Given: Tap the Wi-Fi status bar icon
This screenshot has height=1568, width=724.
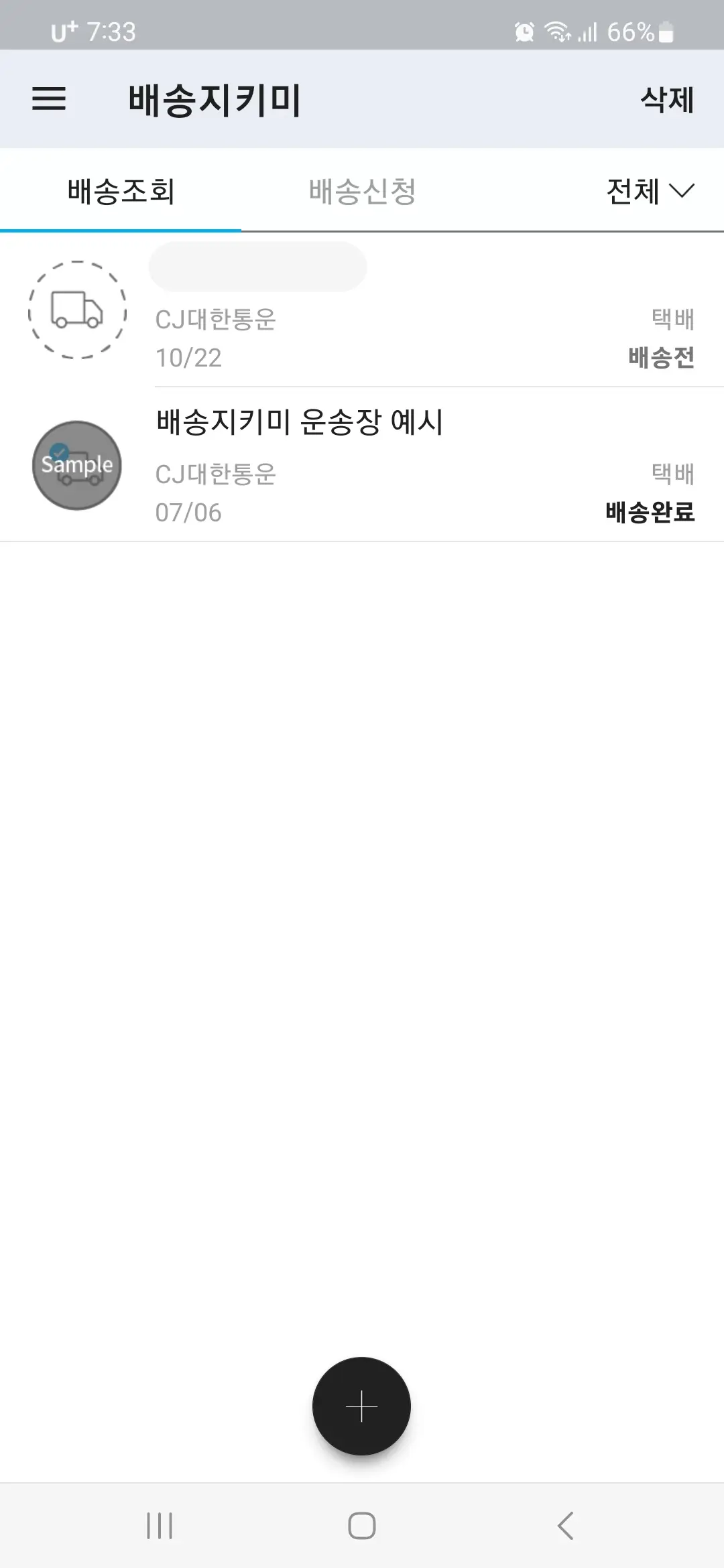Looking at the screenshot, I should click(x=558, y=29).
